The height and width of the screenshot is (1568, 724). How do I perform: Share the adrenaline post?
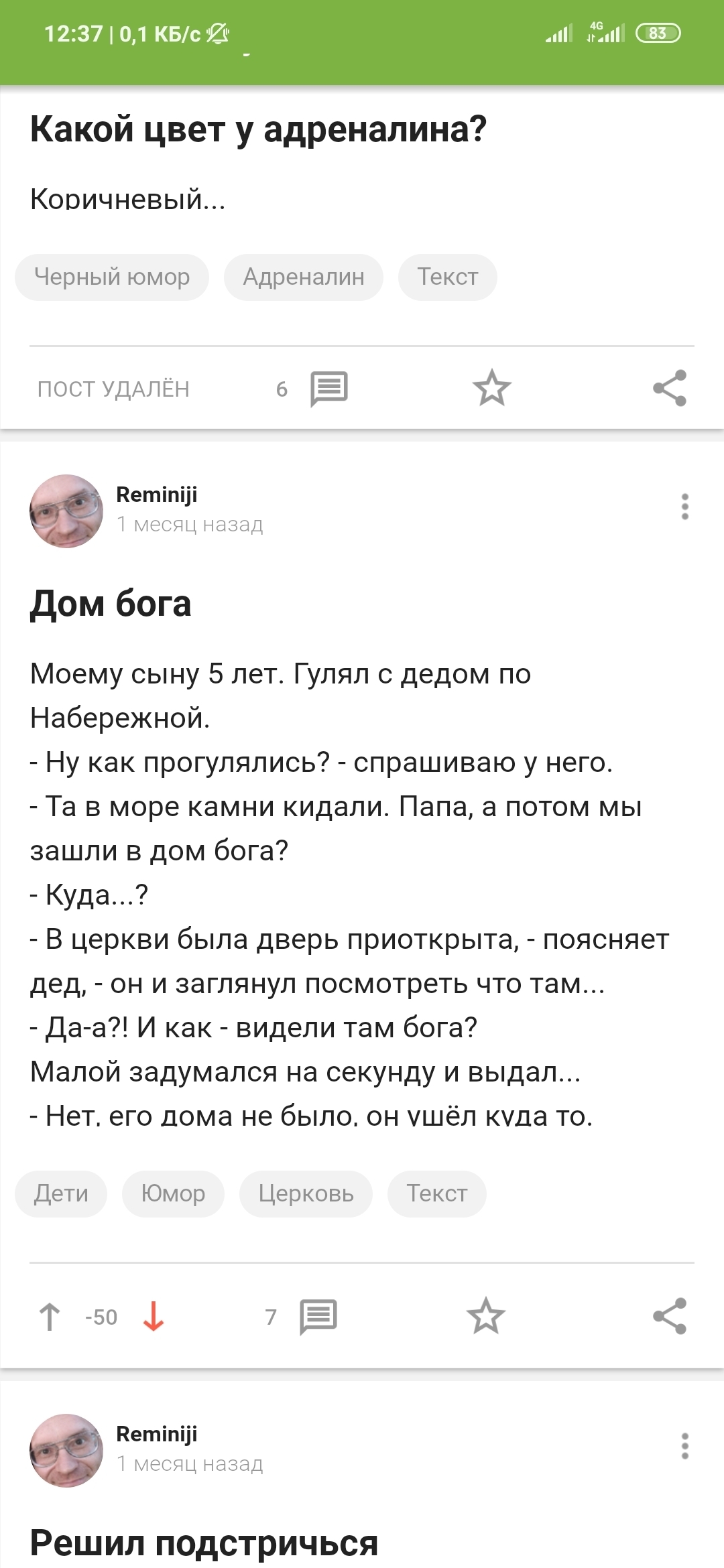[x=670, y=388]
